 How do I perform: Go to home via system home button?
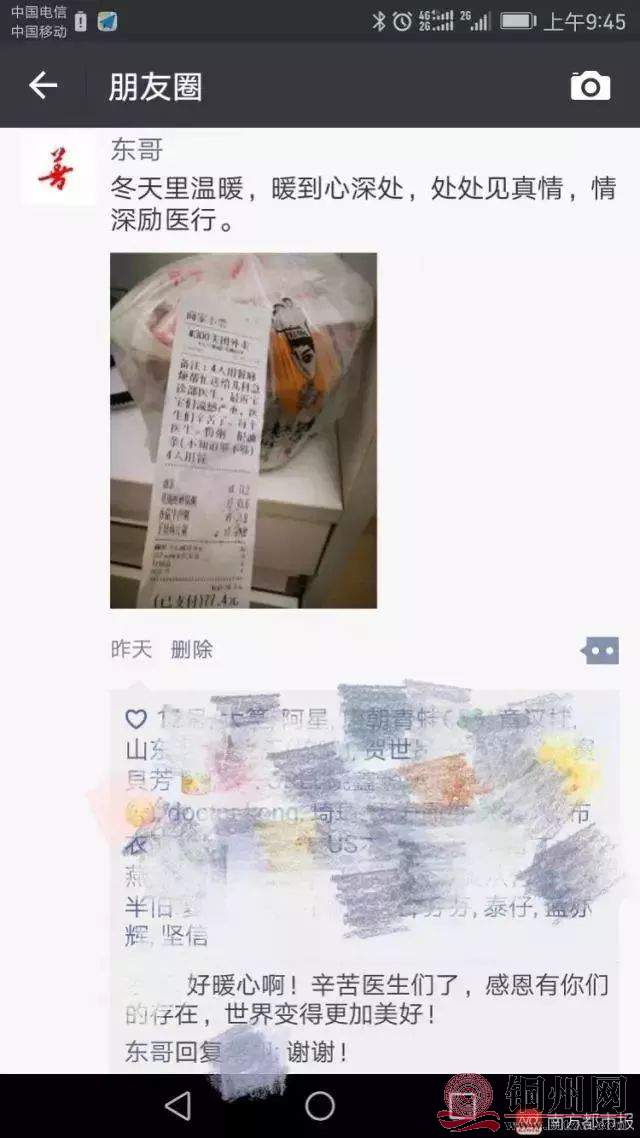click(x=320, y=1105)
